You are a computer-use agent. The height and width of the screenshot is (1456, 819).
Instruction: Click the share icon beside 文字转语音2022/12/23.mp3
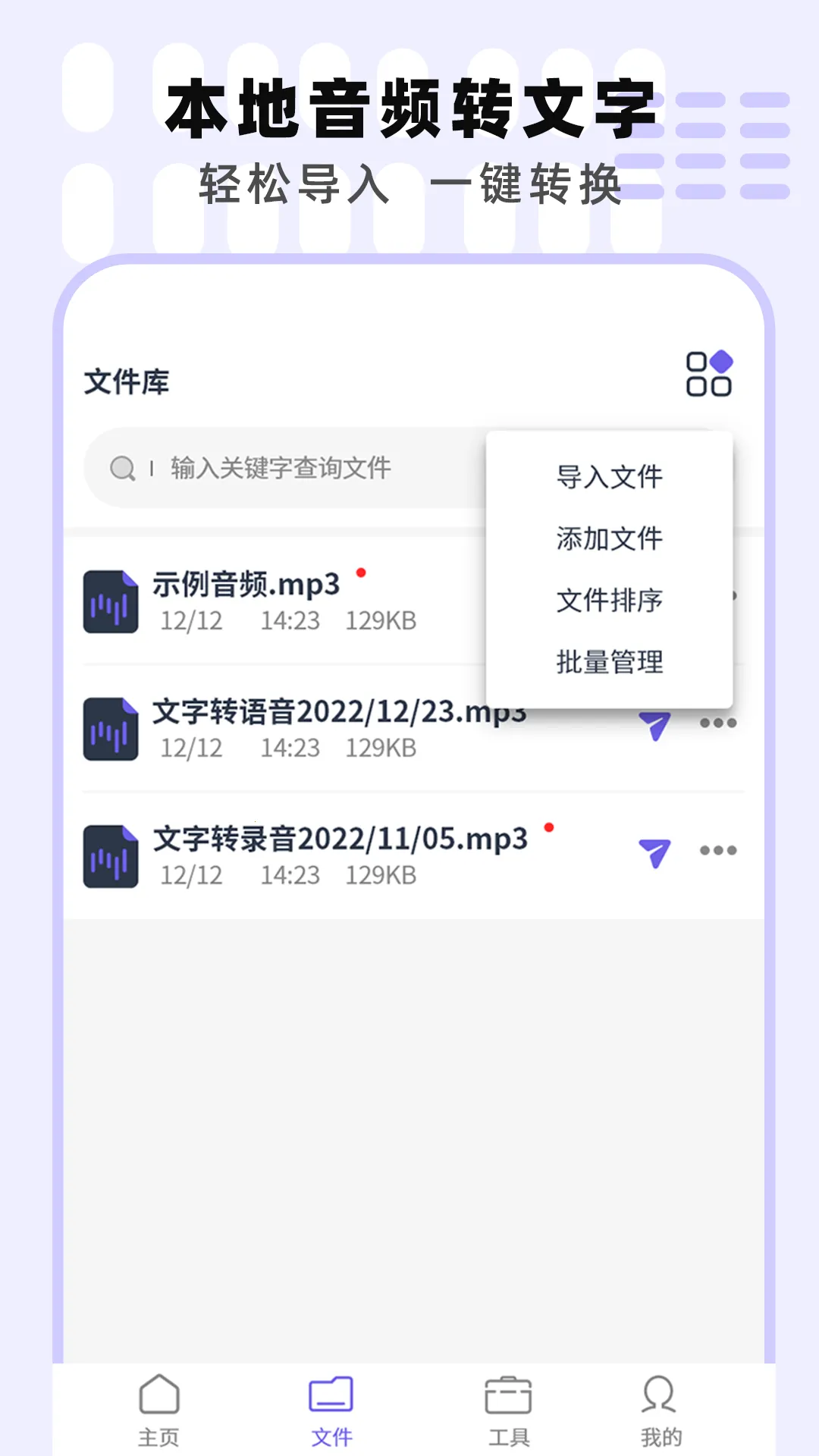click(x=654, y=726)
